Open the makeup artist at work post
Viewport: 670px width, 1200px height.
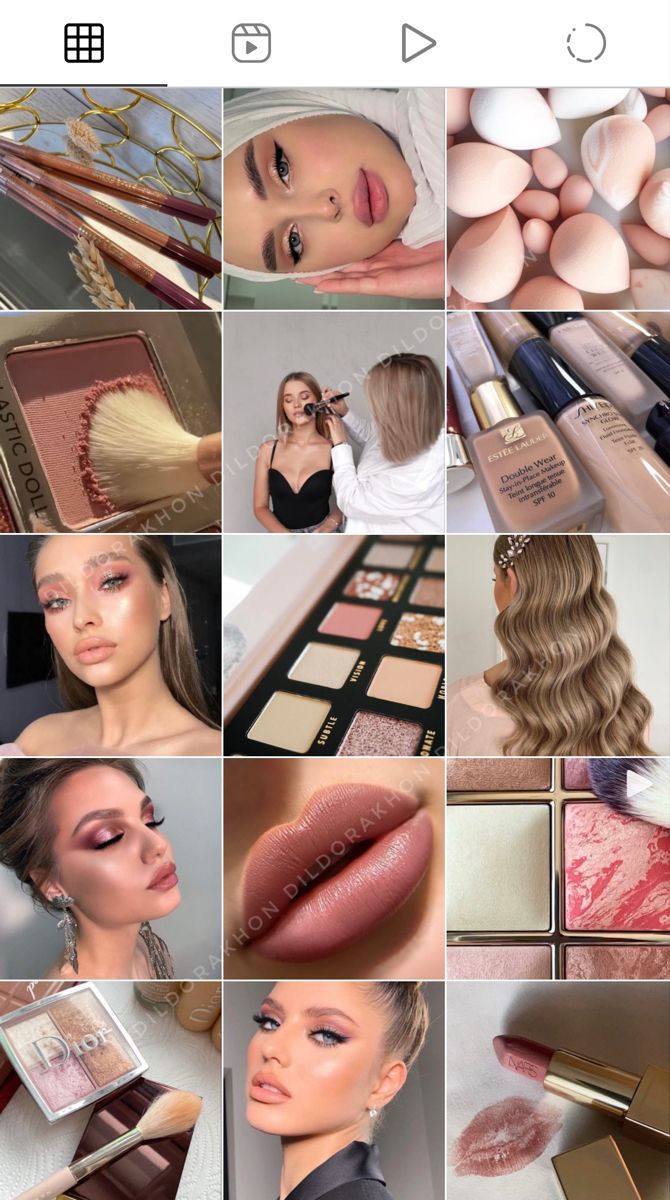pos(334,422)
